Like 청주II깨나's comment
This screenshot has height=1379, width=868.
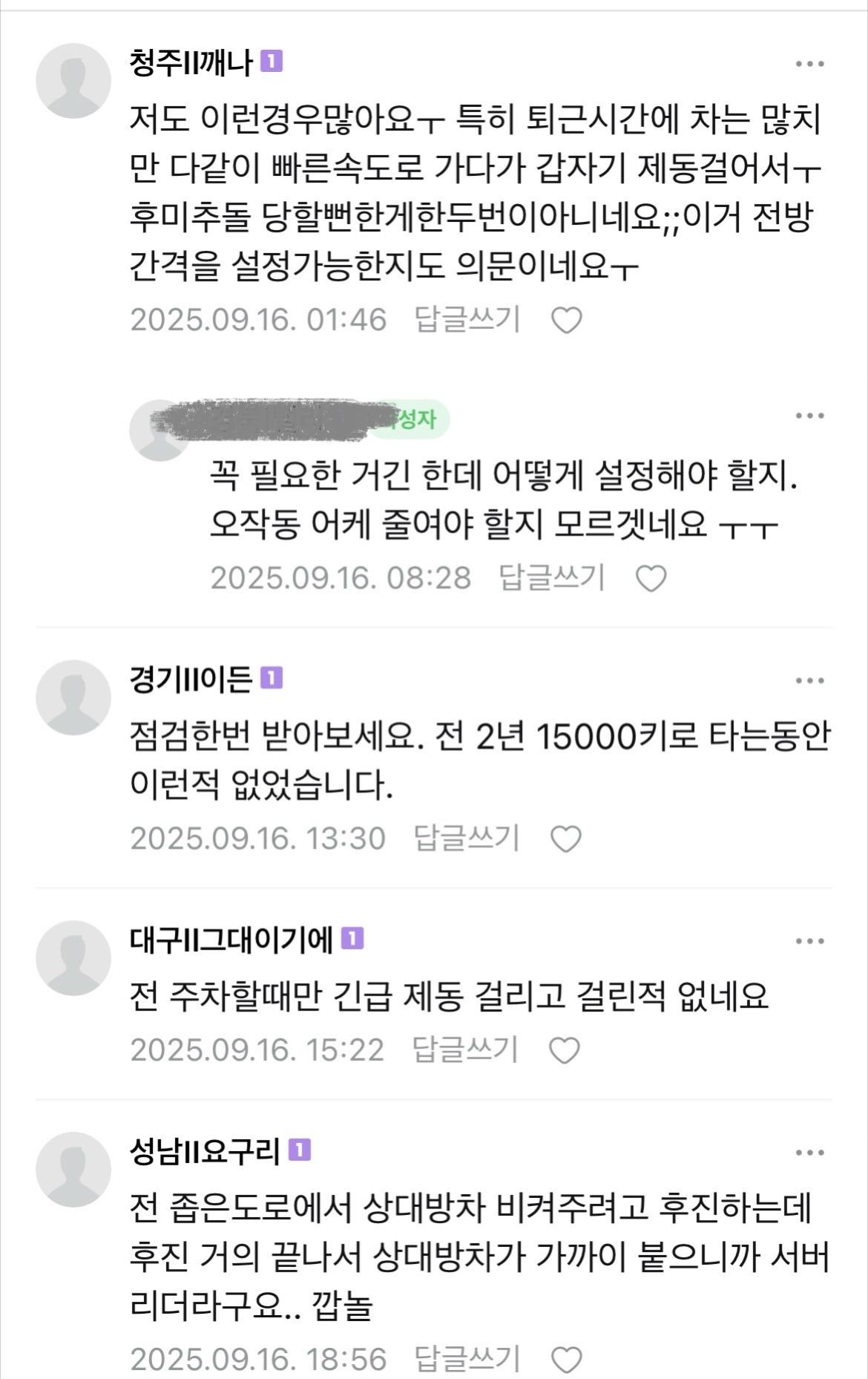[x=568, y=320]
